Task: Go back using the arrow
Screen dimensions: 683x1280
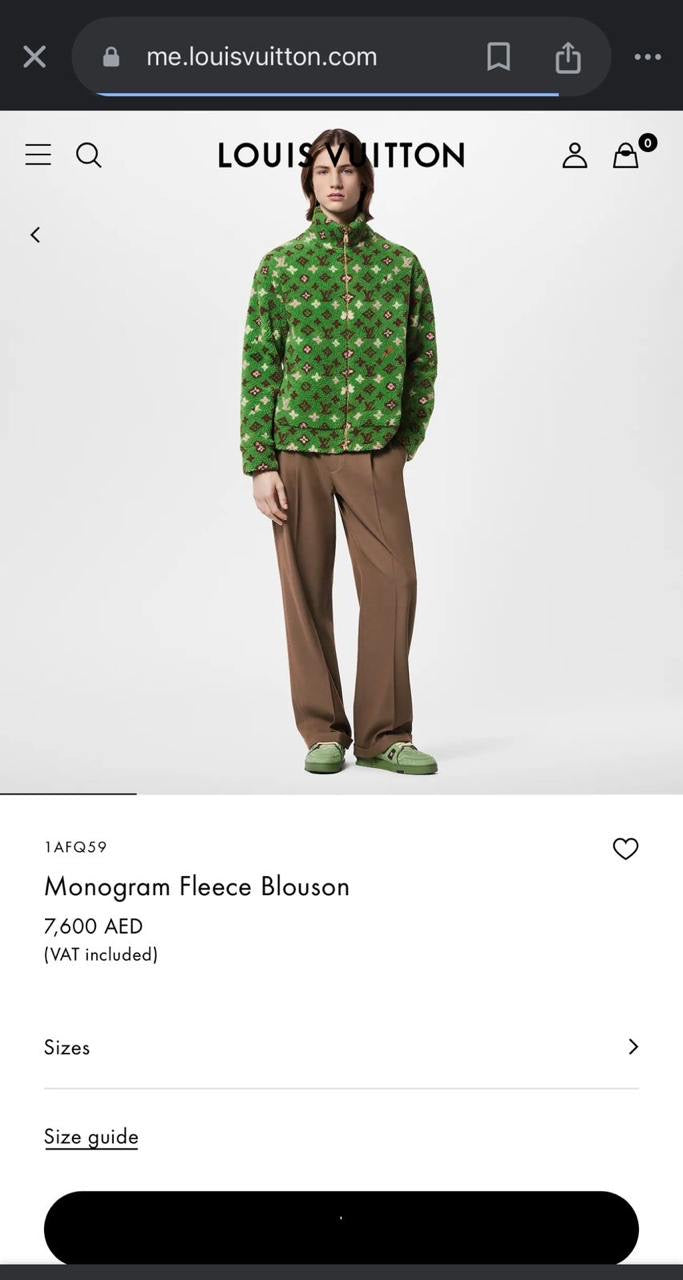Action: click(35, 235)
